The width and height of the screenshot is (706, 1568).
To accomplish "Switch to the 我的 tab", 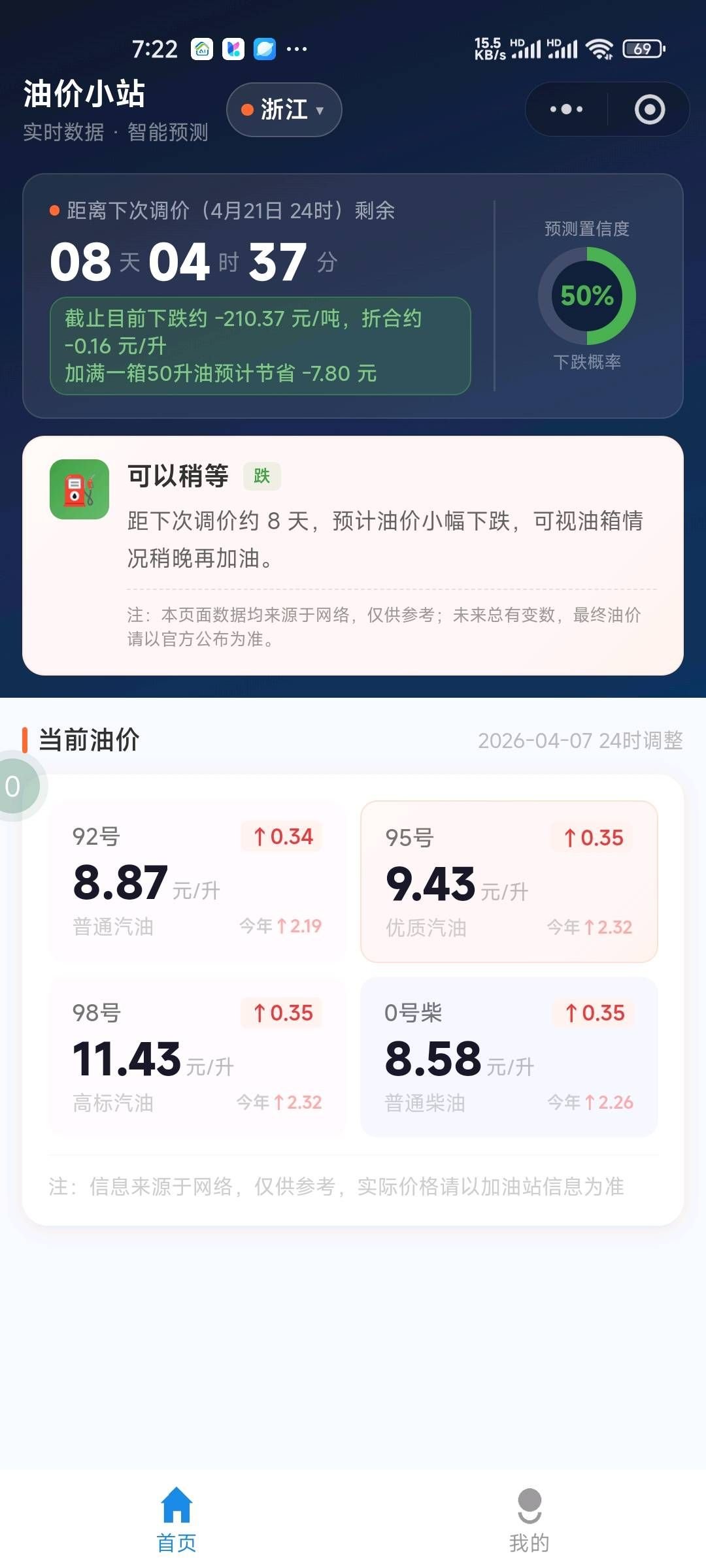I will coord(529,1520).
